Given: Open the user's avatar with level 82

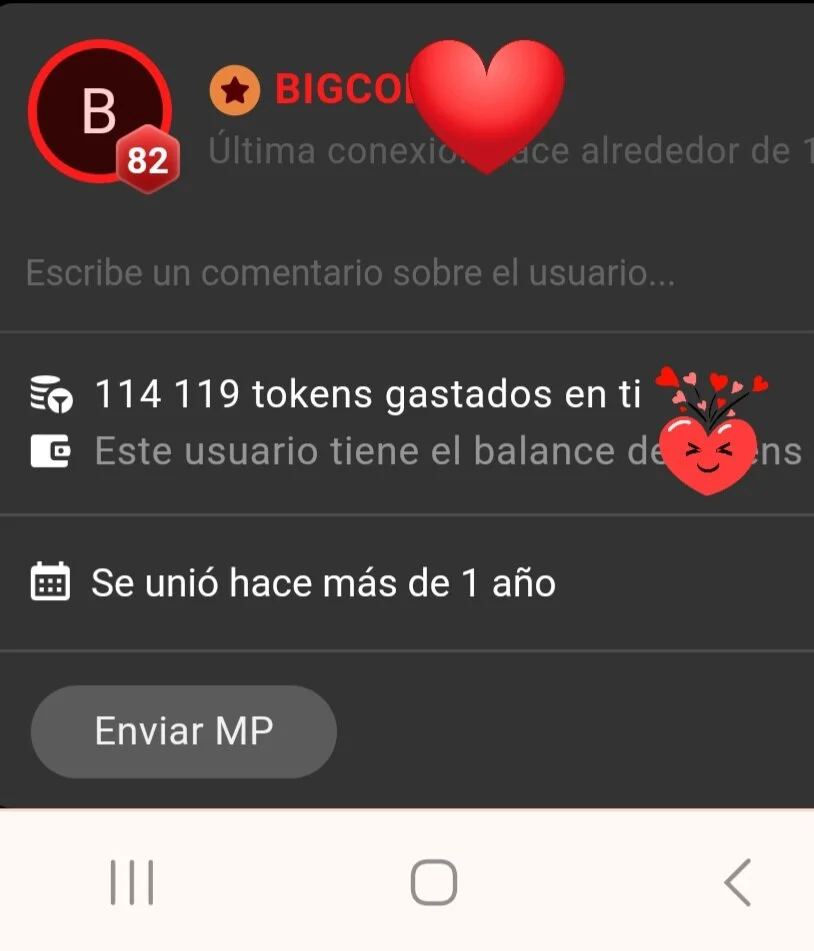Looking at the screenshot, I should [99, 112].
